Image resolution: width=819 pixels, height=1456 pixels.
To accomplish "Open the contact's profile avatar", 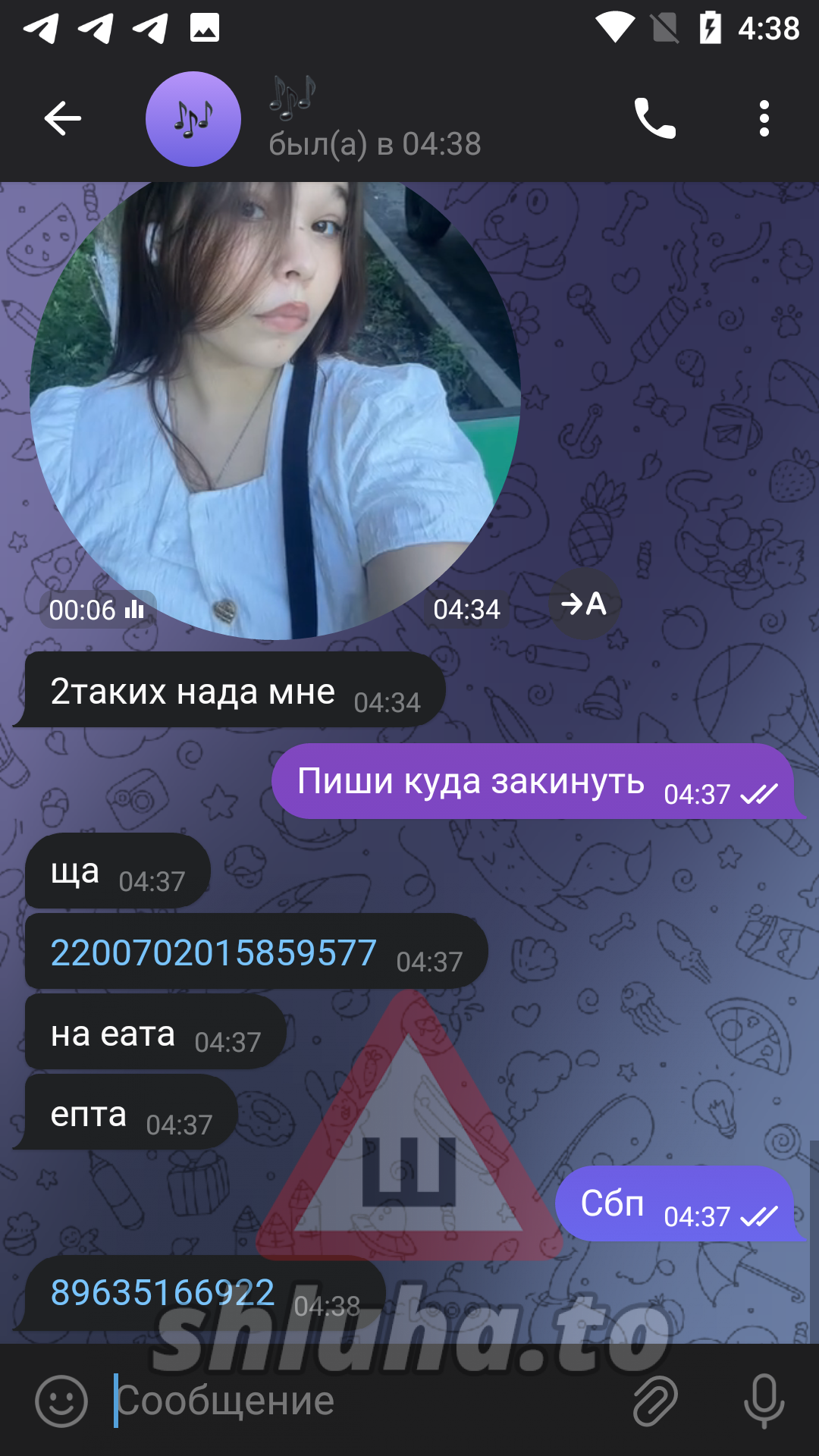I will pyautogui.click(x=193, y=119).
